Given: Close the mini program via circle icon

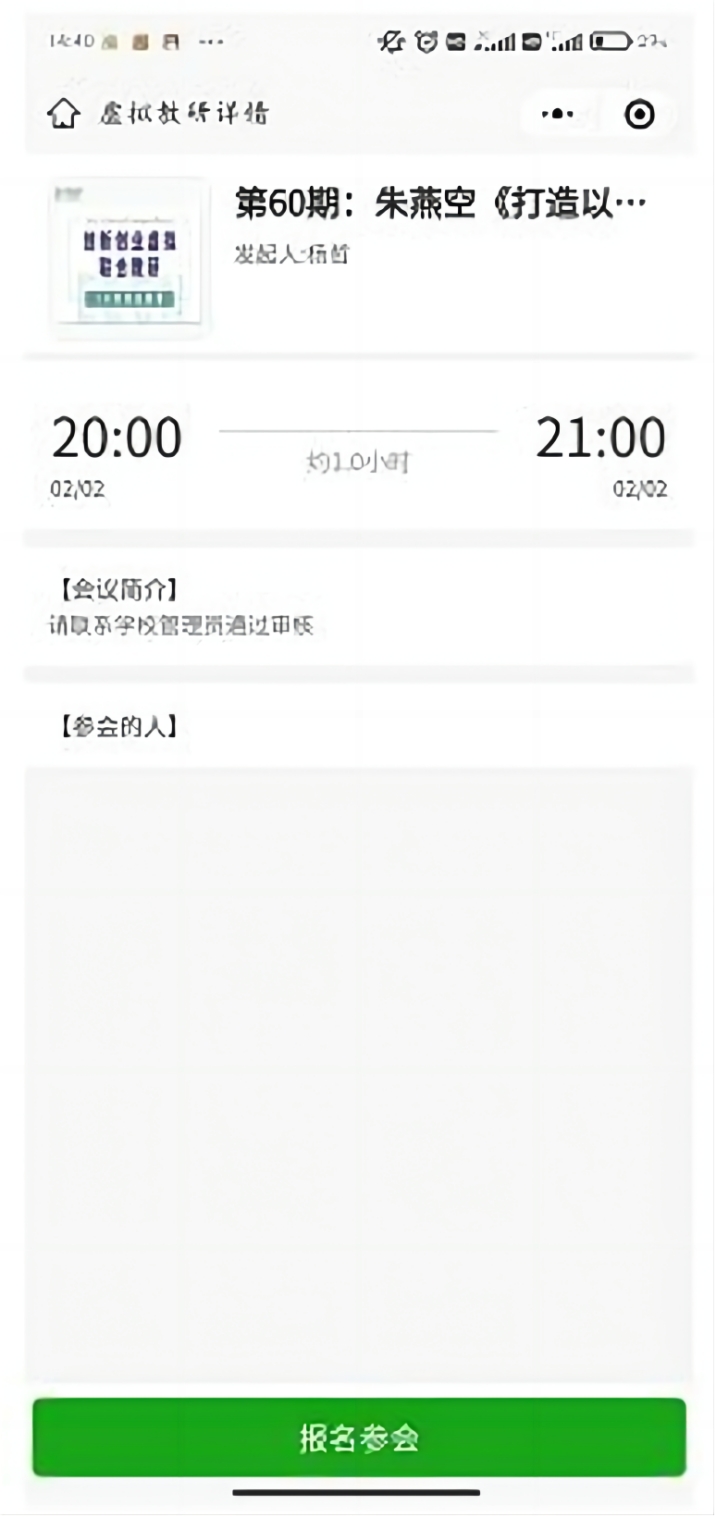Looking at the screenshot, I should 639,115.
